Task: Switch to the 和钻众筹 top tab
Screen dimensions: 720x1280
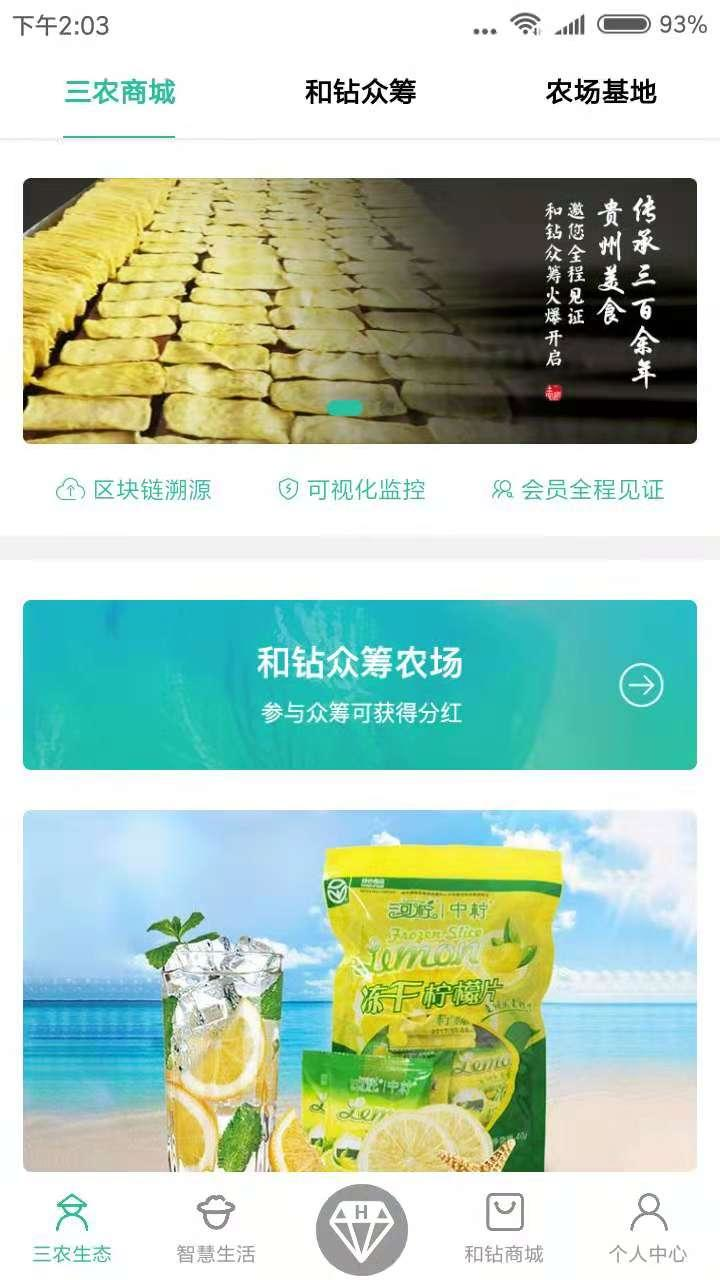Action: point(360,93)
